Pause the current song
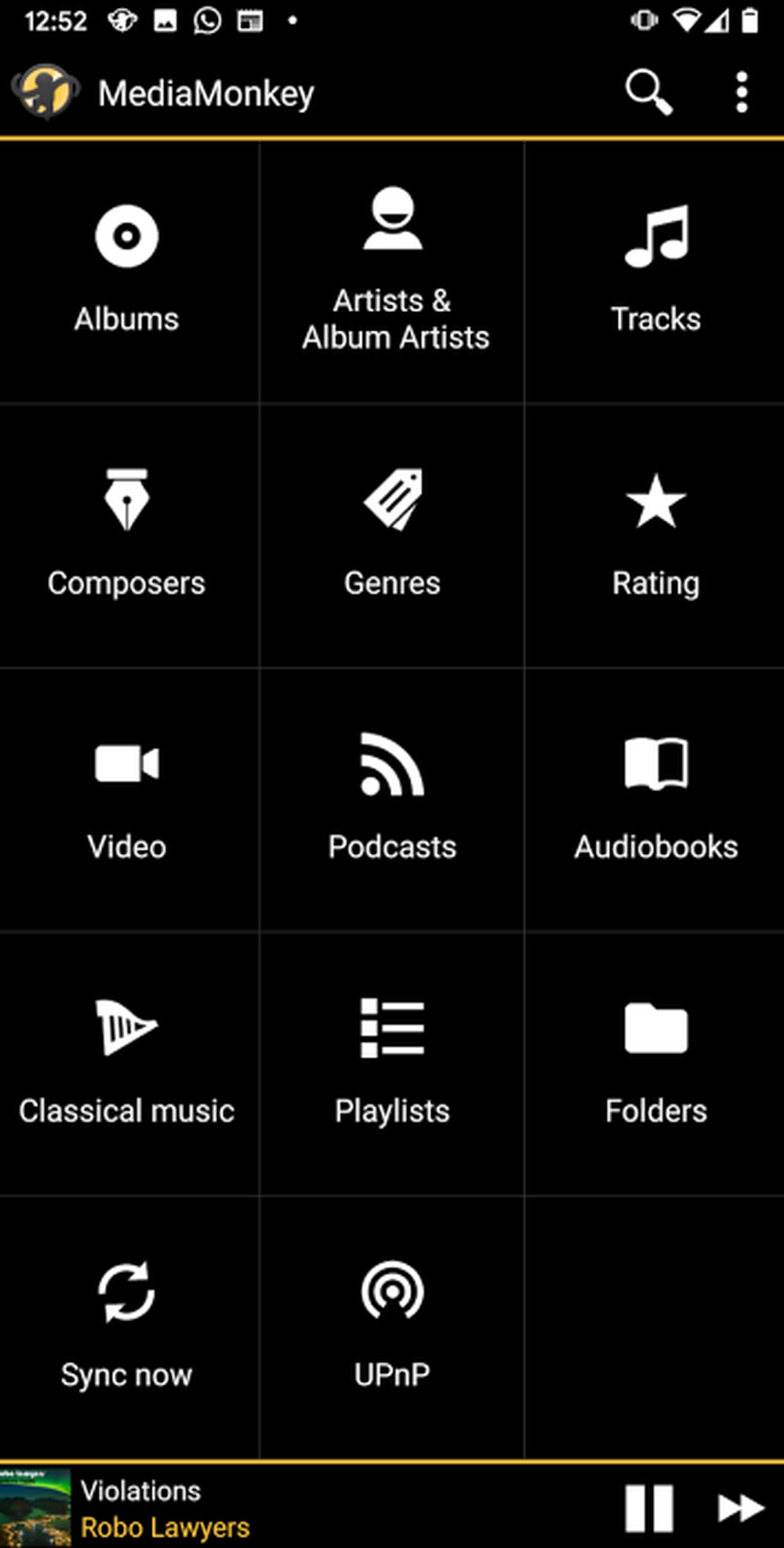This screenshot has width=784, height=1548. coord(649,1507)
